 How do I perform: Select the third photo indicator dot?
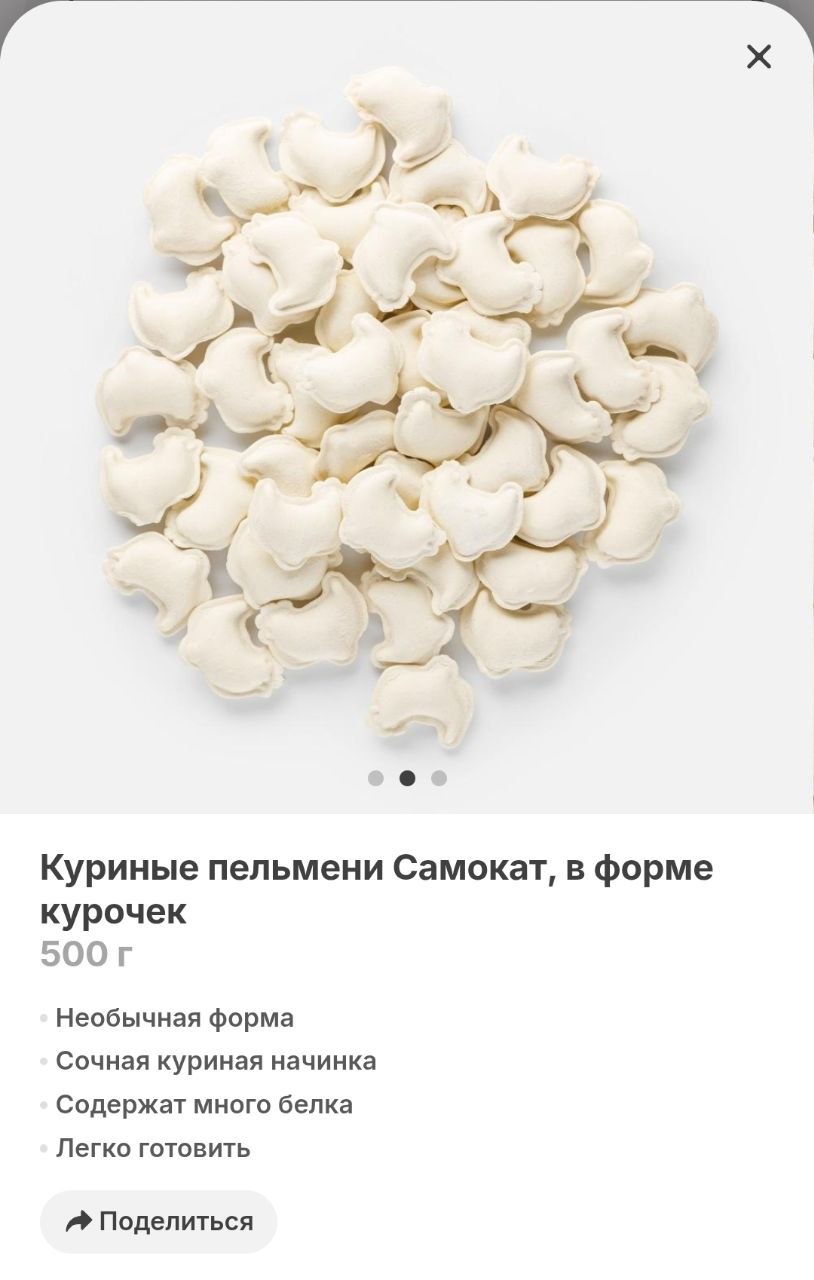point(439,778)
